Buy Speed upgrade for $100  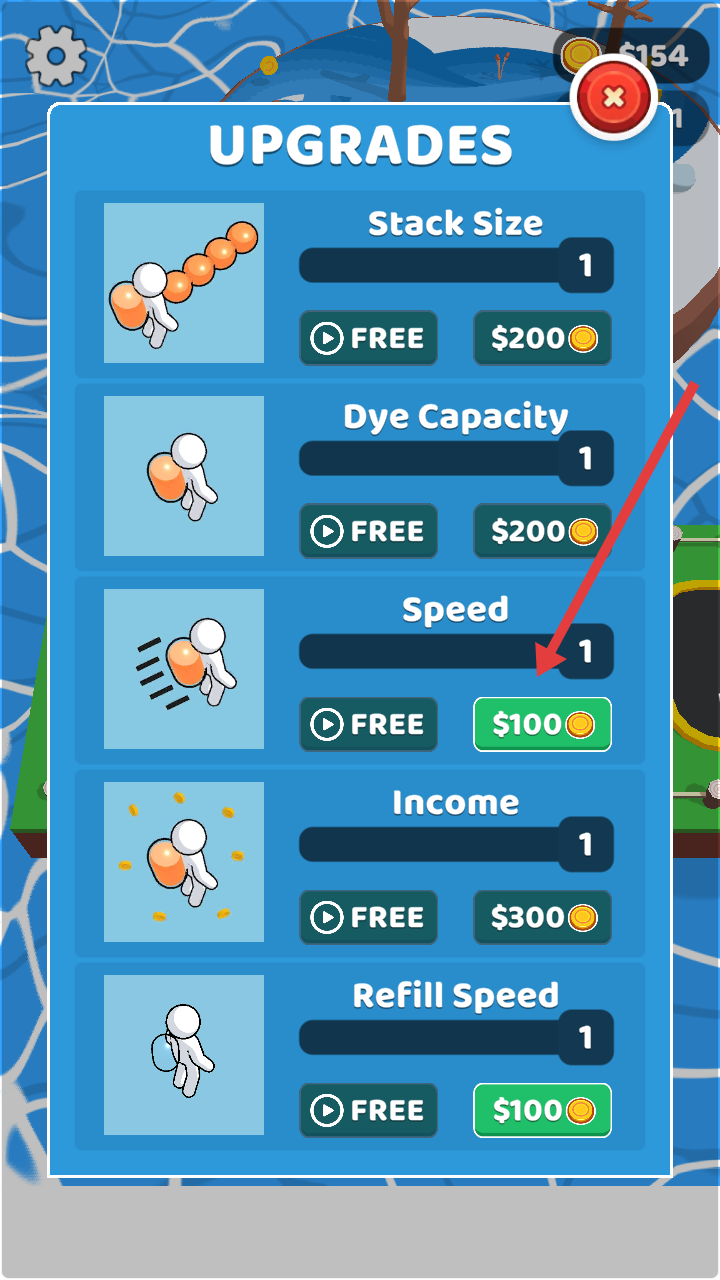[542, 724]
